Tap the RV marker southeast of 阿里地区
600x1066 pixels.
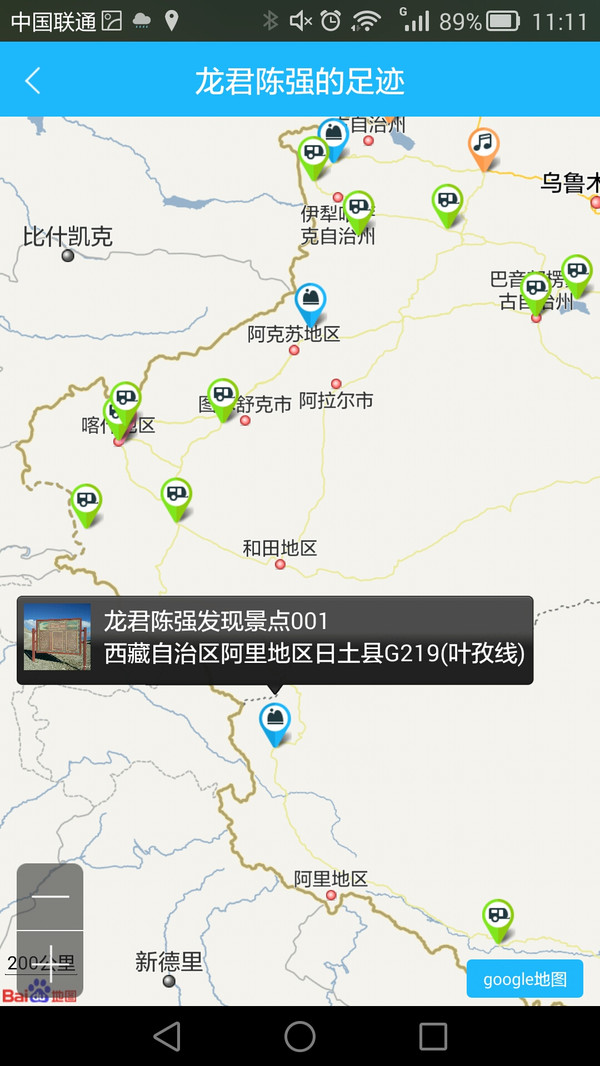click(497, 916)
